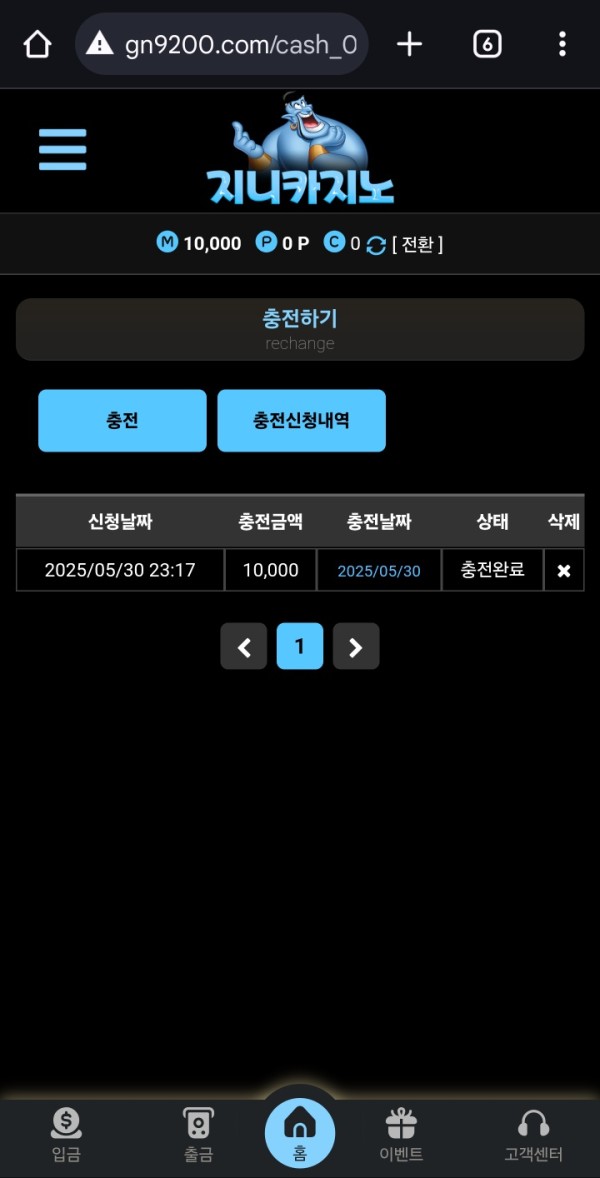This screenshot has height=1178, width=600.
Task: Show the open tabs switcher
Action: pos(487,44)
